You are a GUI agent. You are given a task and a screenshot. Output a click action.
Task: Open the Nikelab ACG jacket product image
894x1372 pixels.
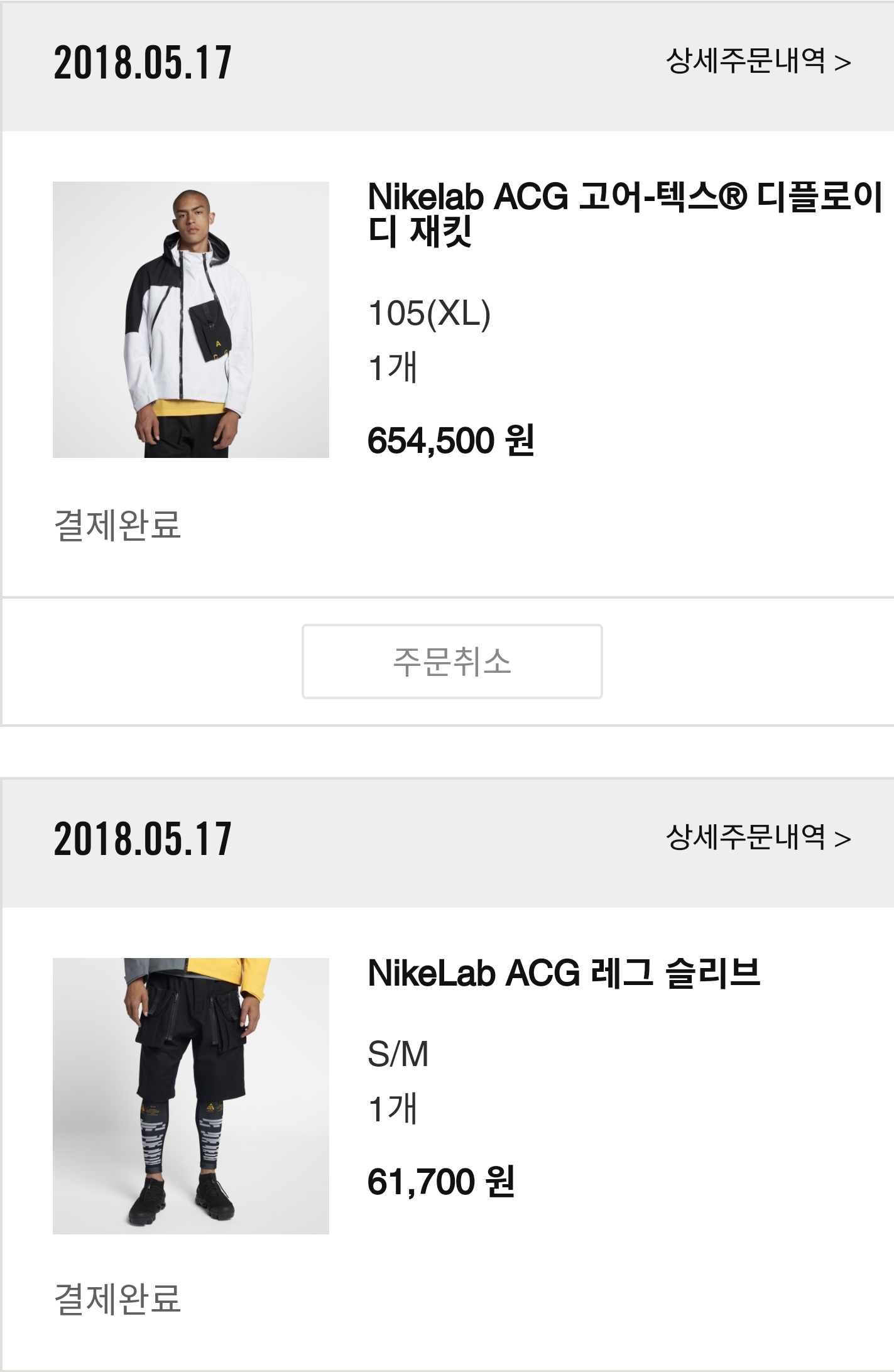coord(191,320)
